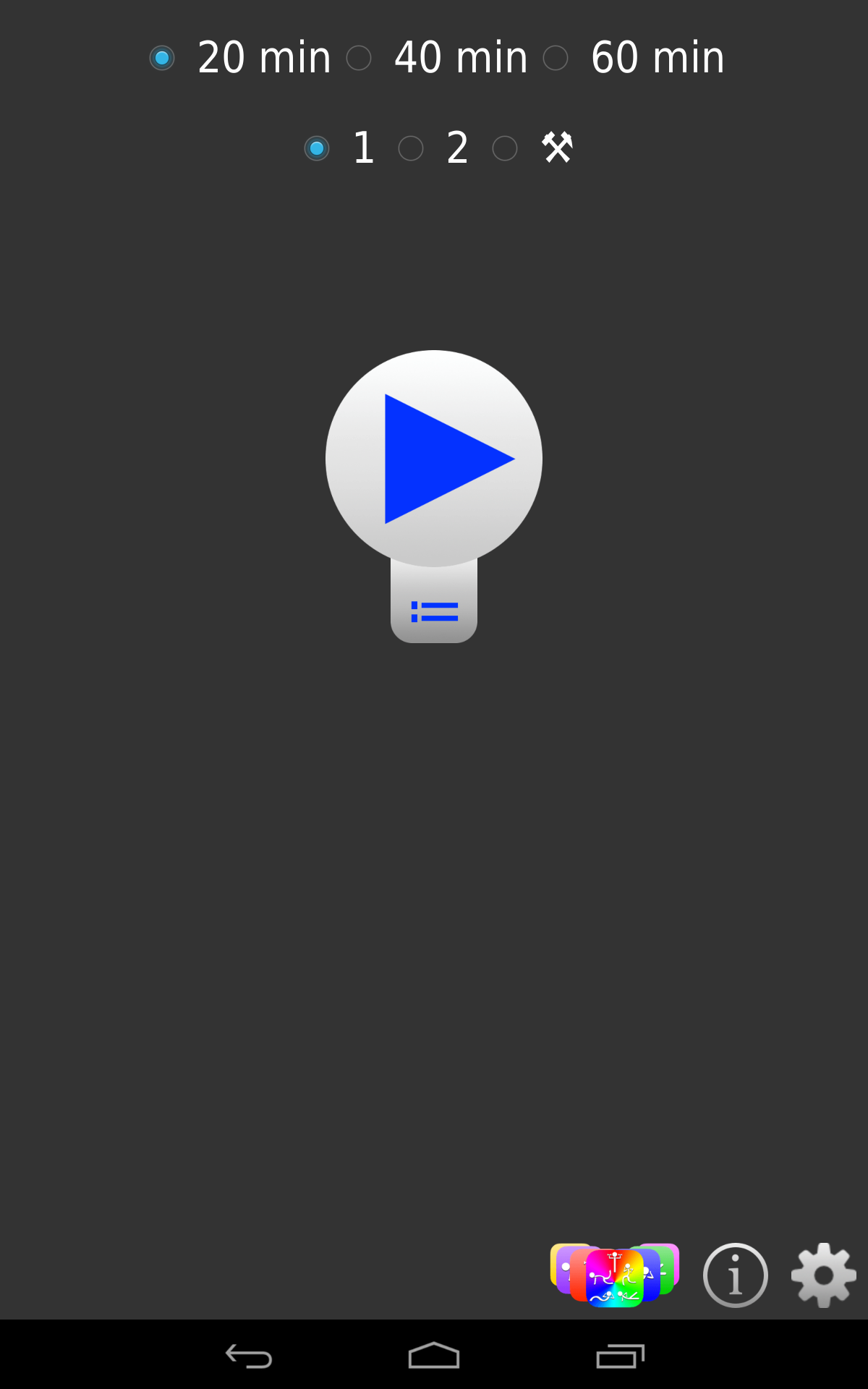This screenshot has height=1389, width=868.
Task: Open the colorful more apps icon
Action: pos(615,1275)
